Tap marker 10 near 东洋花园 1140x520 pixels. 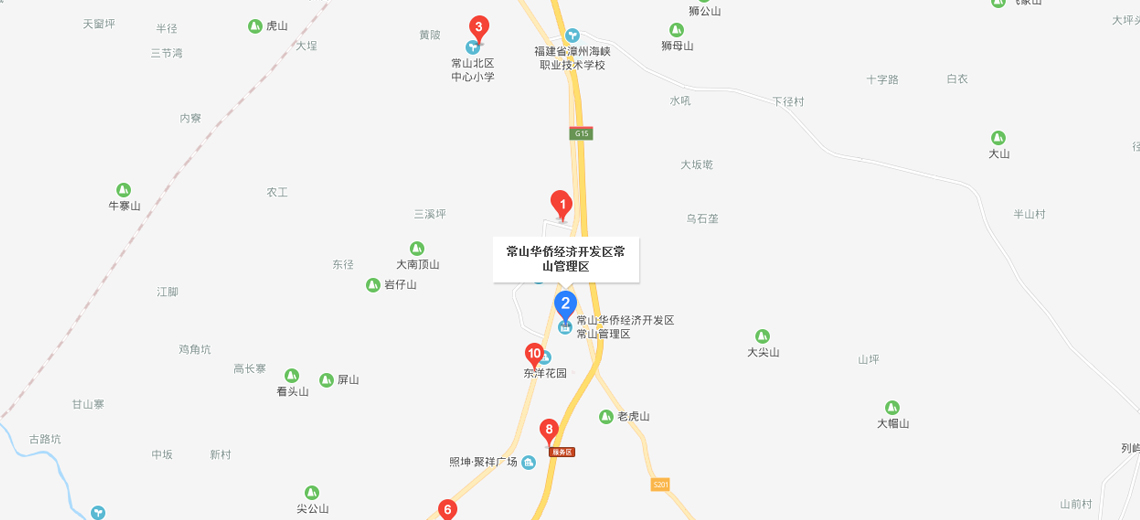pyautogui.click(x=534, y=353)
